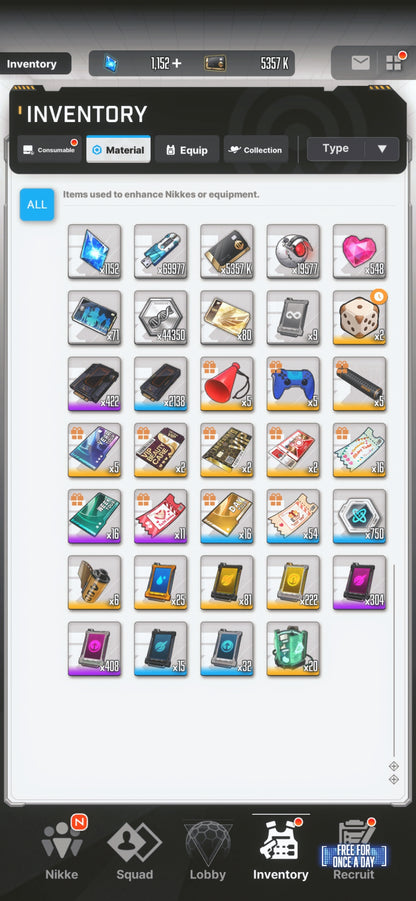
Task: Open the hexagon core item x750
Action: [360, 516]
